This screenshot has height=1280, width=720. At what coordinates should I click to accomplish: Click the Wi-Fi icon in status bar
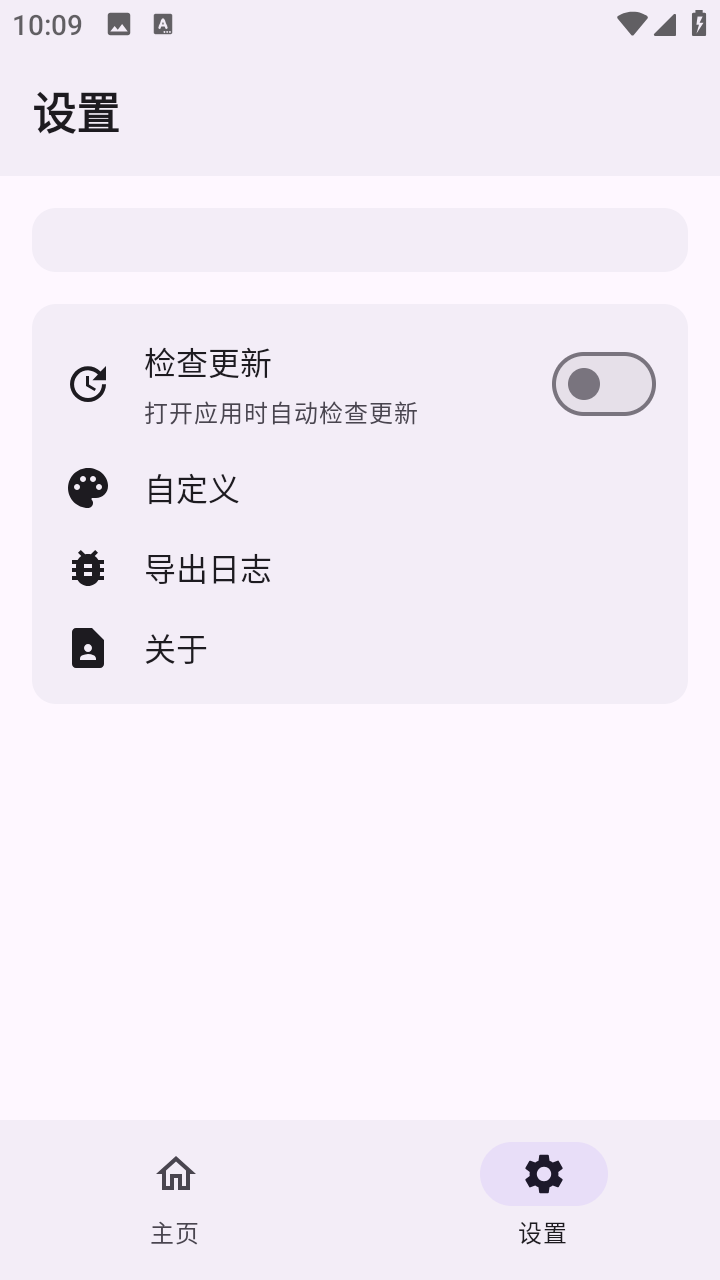(x=630, y=24)
